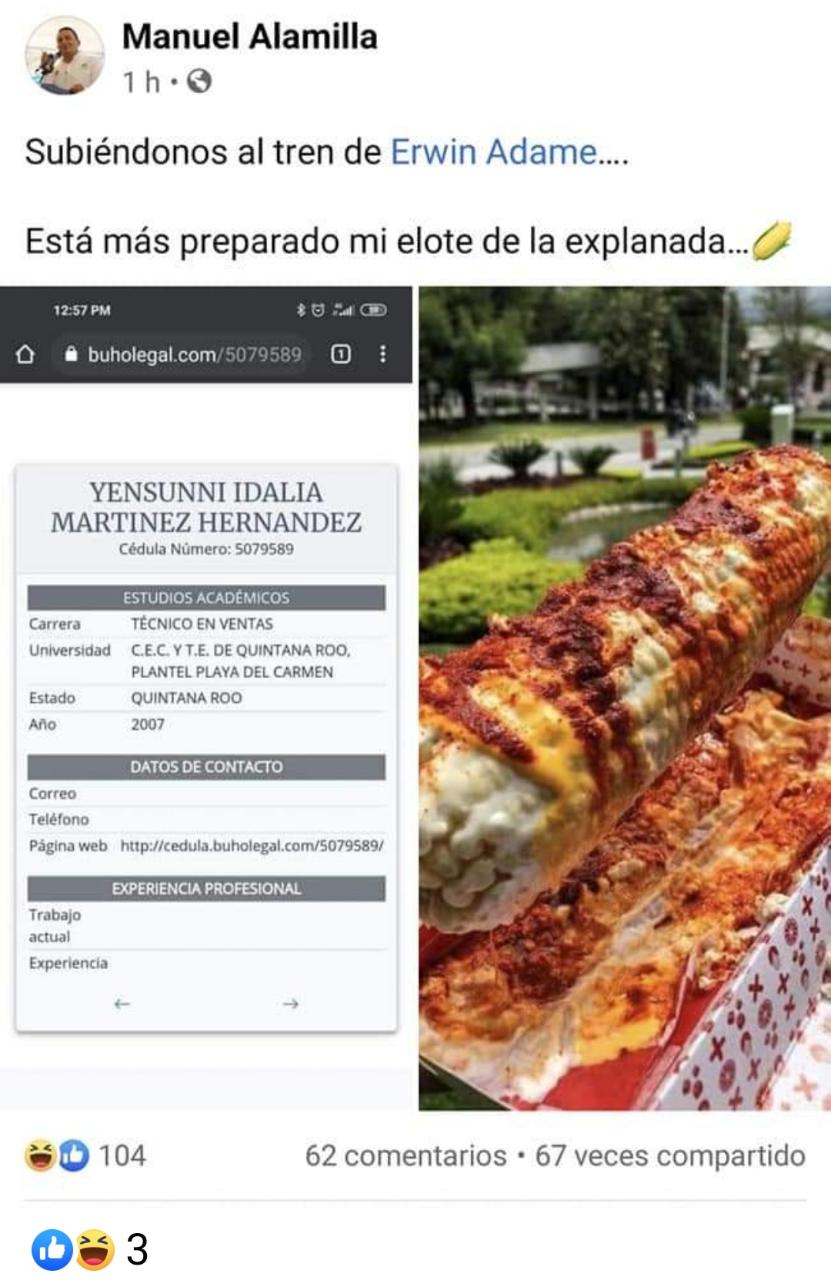This screenshot has height=1280, width=831.
Task: Open the tagged Erwin Adame profile link
Action: coord(493,152)
